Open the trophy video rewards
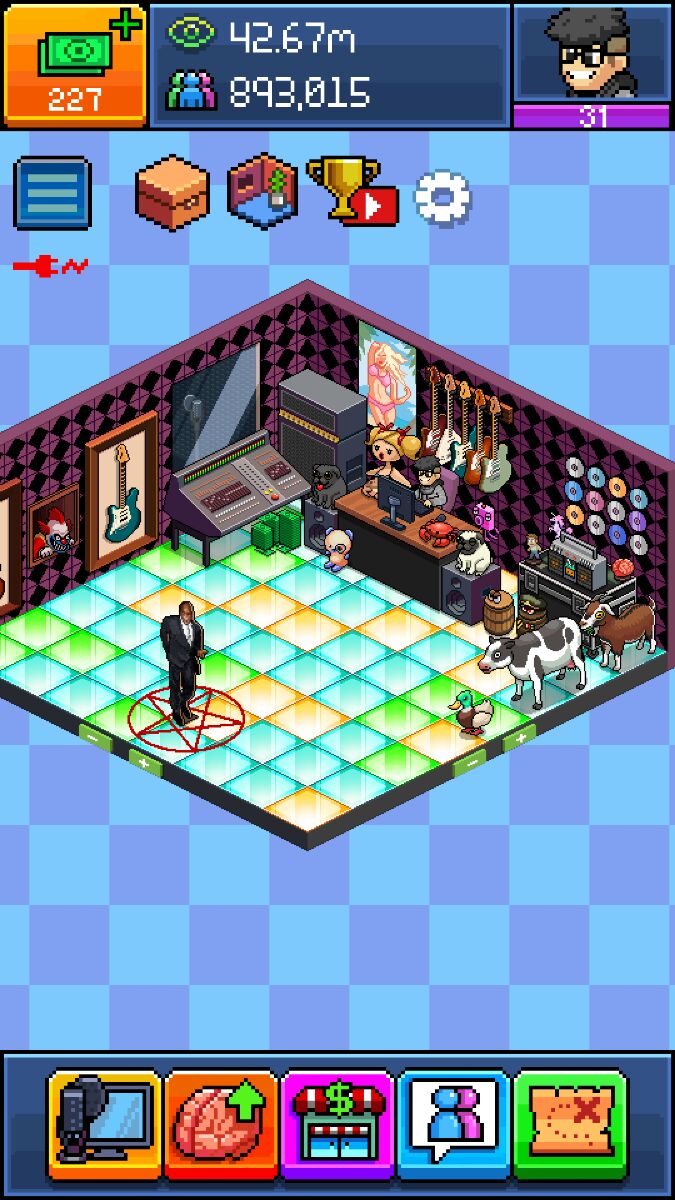 click(351, 190)
